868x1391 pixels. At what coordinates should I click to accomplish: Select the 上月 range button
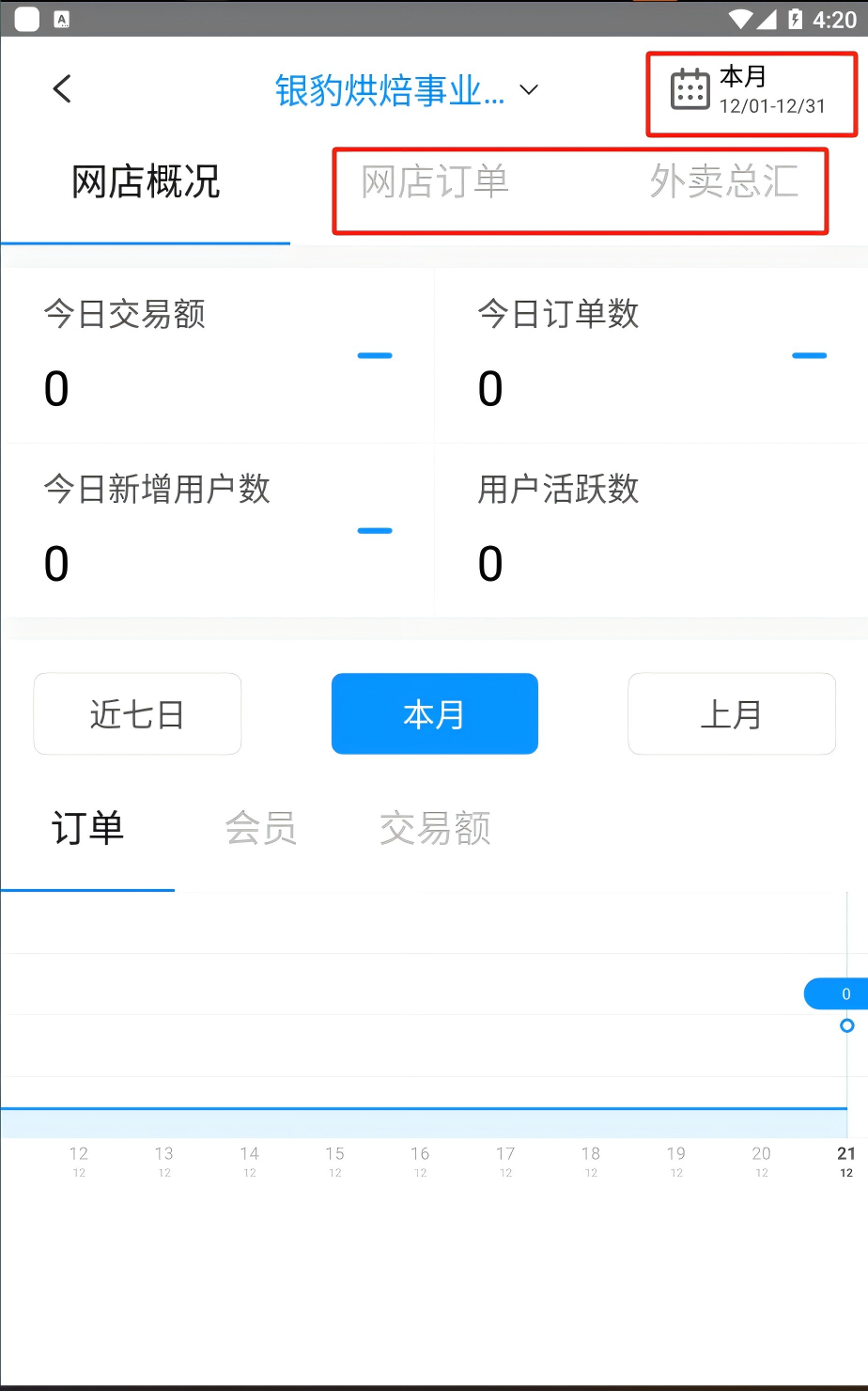point(731,713)
